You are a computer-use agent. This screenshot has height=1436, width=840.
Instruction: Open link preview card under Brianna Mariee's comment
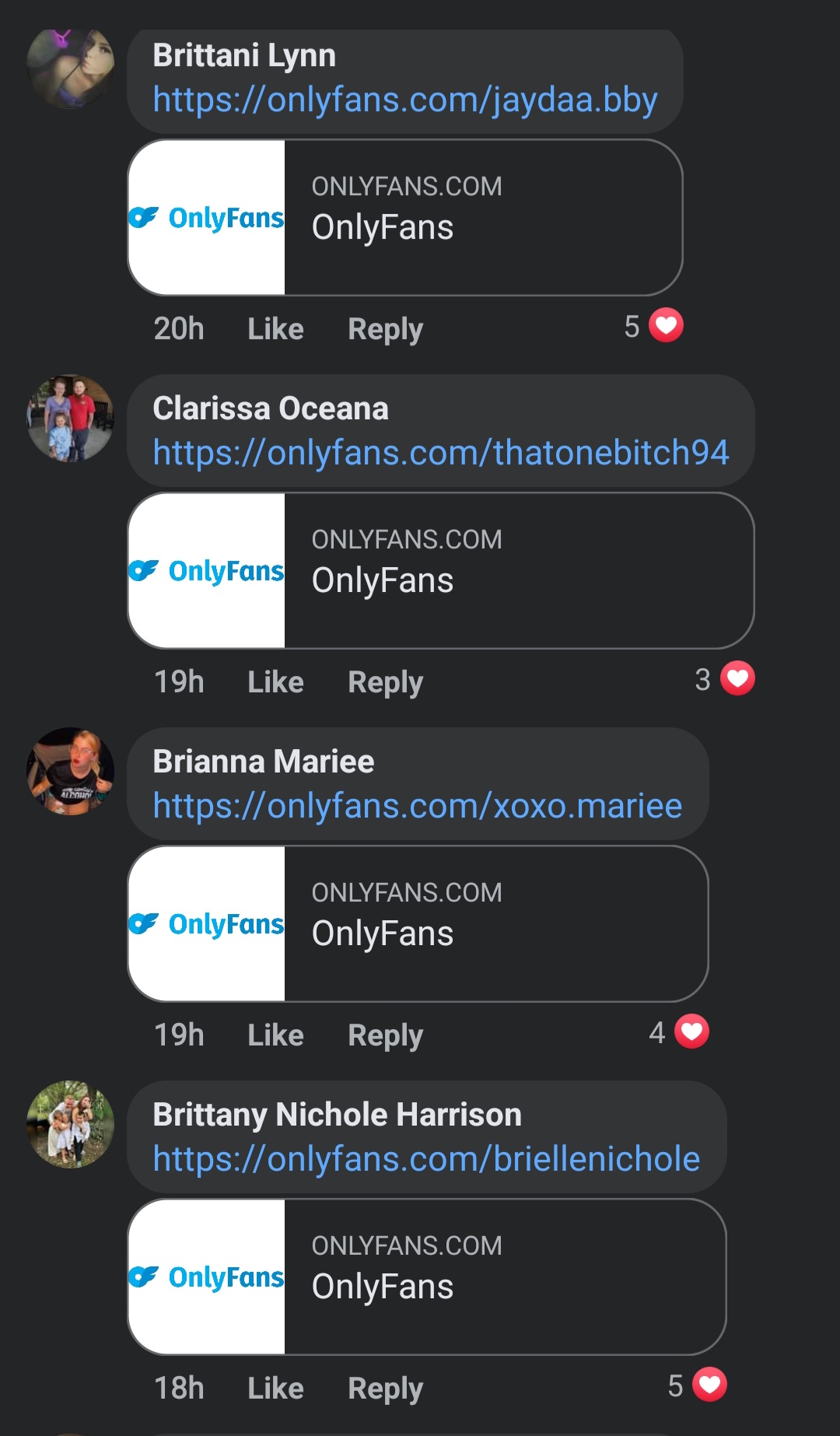point(417,924)
